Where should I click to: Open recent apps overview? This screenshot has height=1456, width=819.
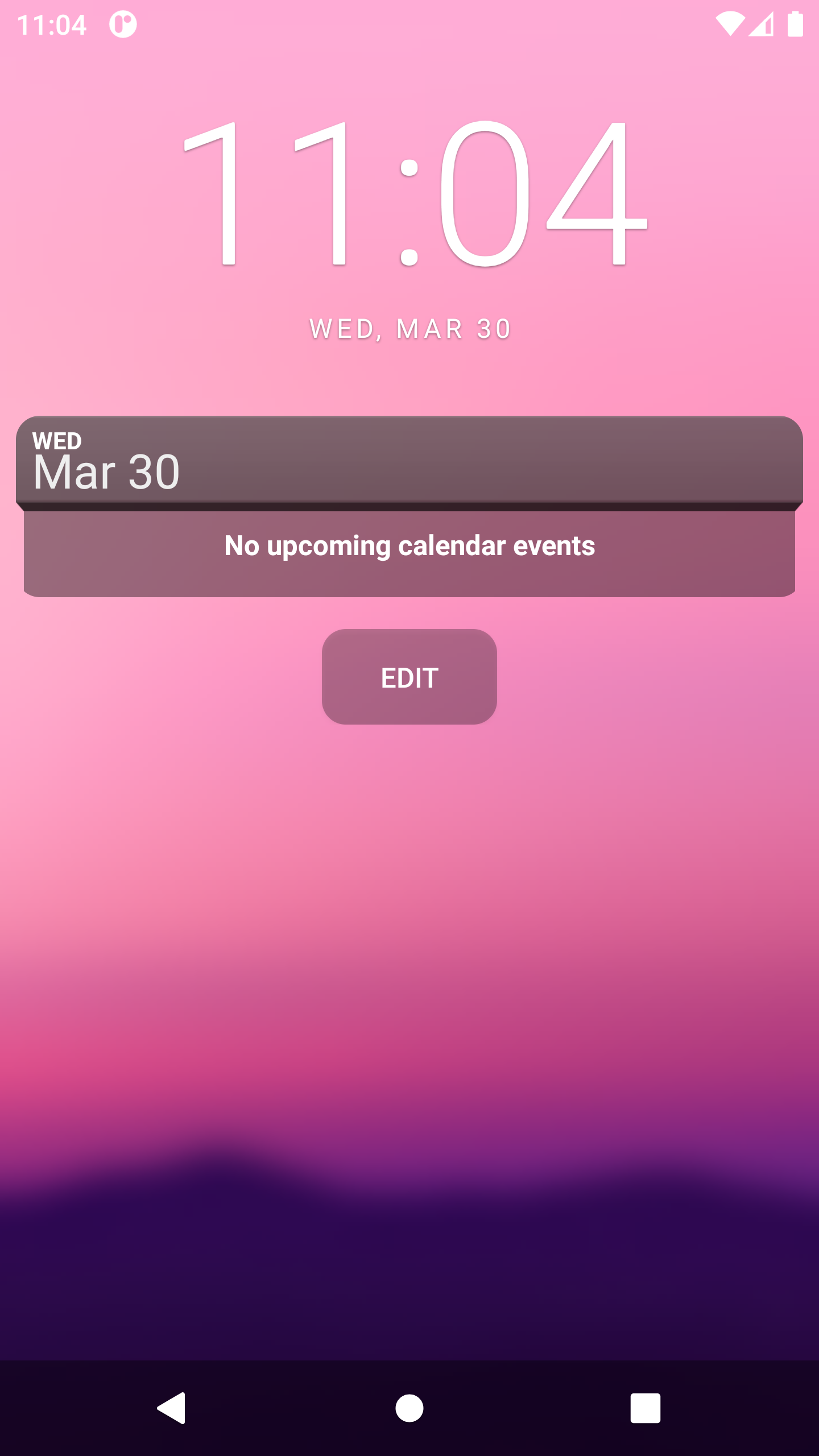(645, 1408)
